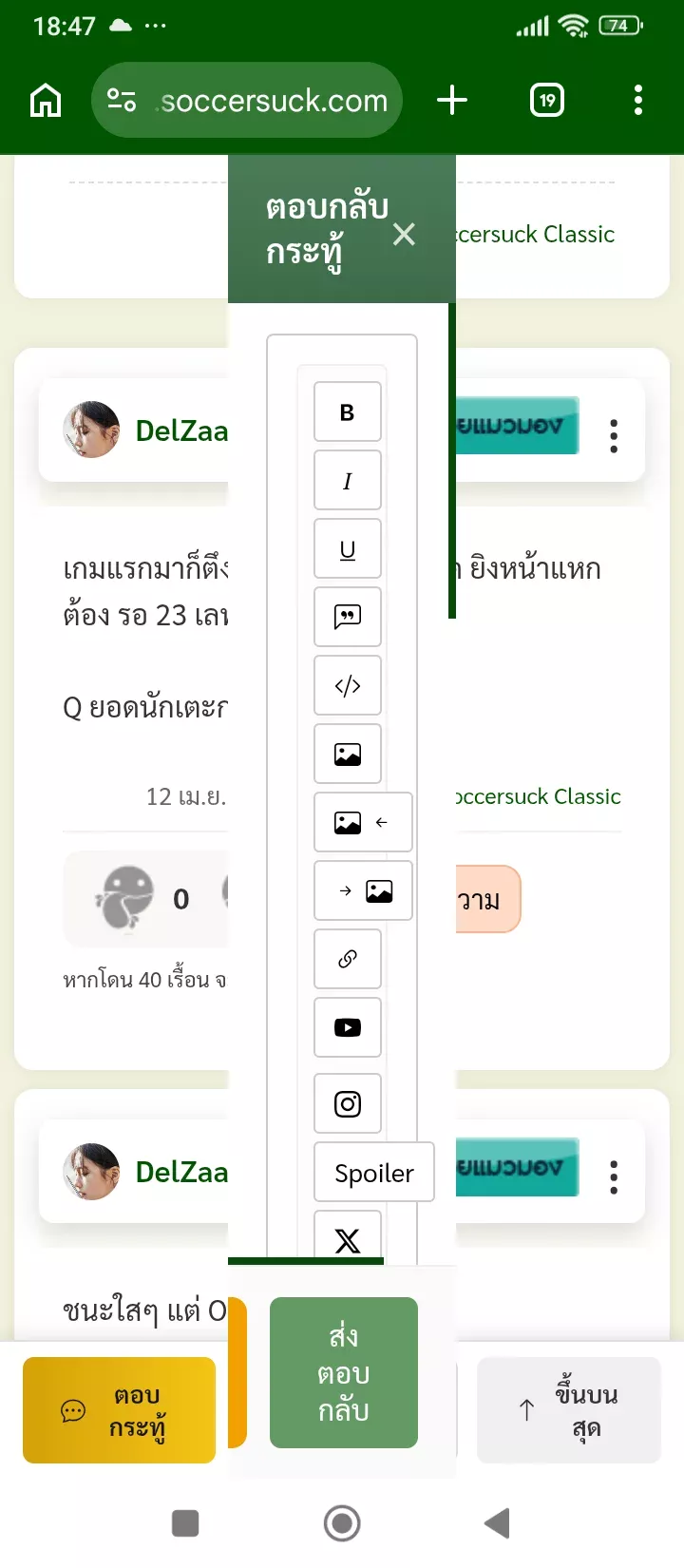The image size is (684, 1568).
Task: Underline text with the U button
Action: (348, 549)
